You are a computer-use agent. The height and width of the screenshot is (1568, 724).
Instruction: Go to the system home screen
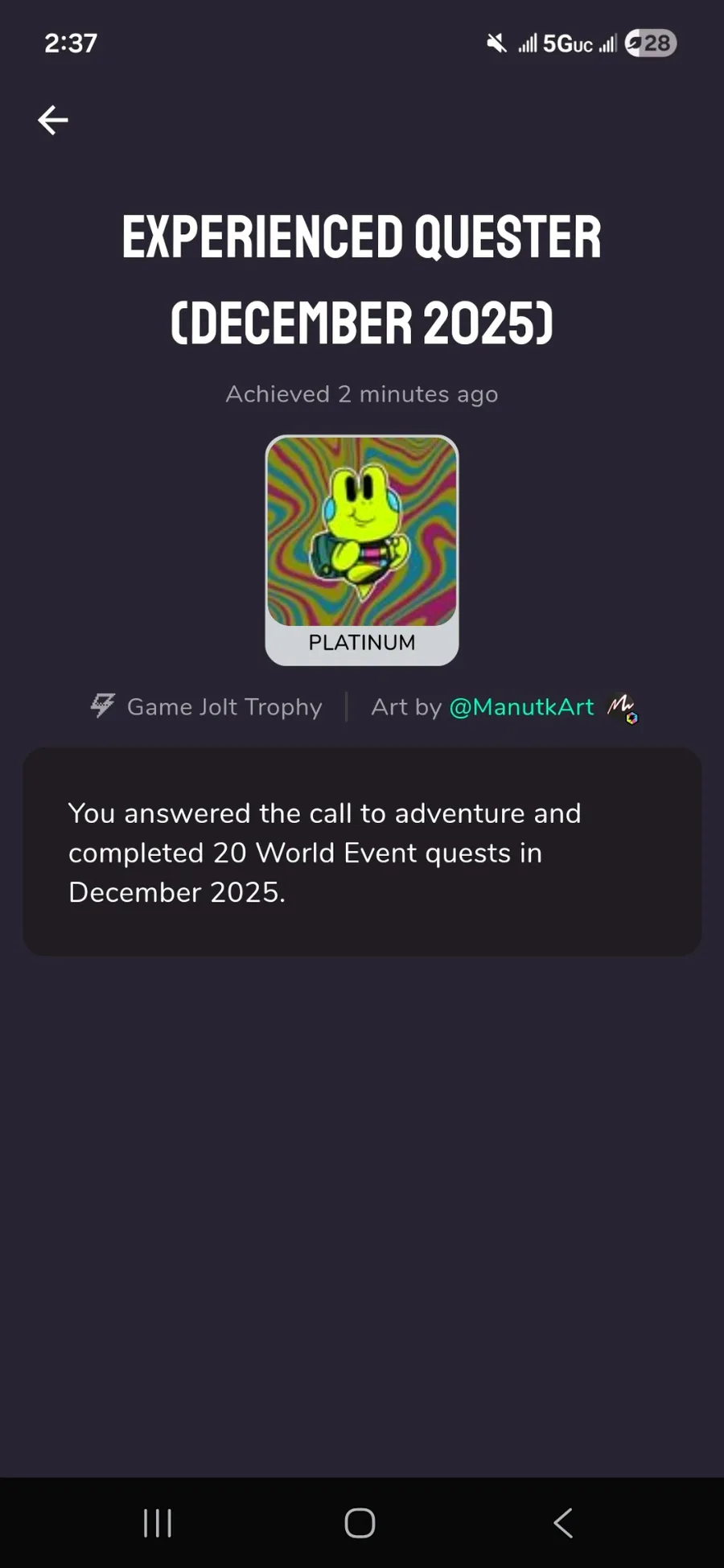click(360, 1523)
